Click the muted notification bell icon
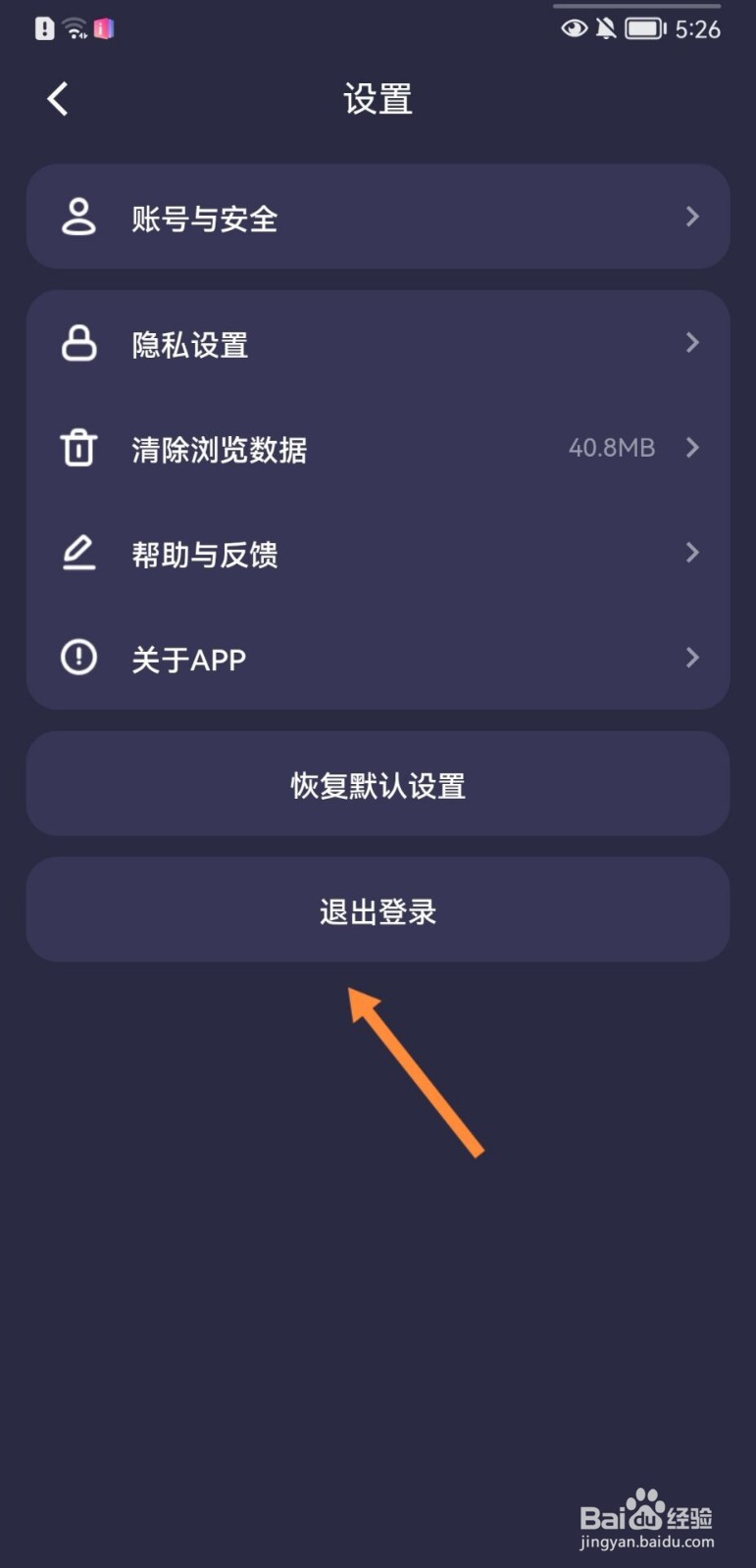Screen dimensions: 756x1568 tap(608, 28)
